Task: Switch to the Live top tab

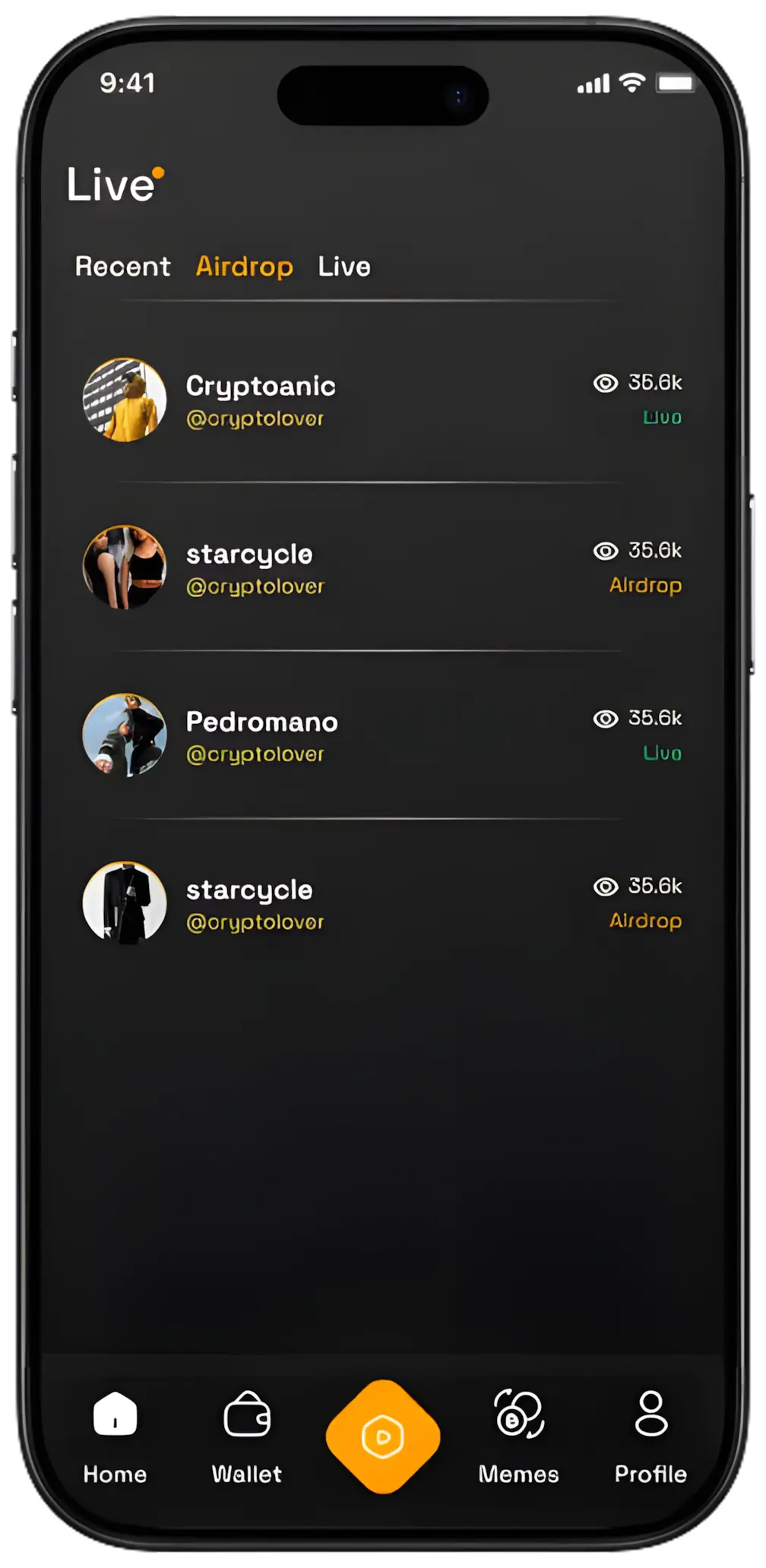Action: (343, 267)
